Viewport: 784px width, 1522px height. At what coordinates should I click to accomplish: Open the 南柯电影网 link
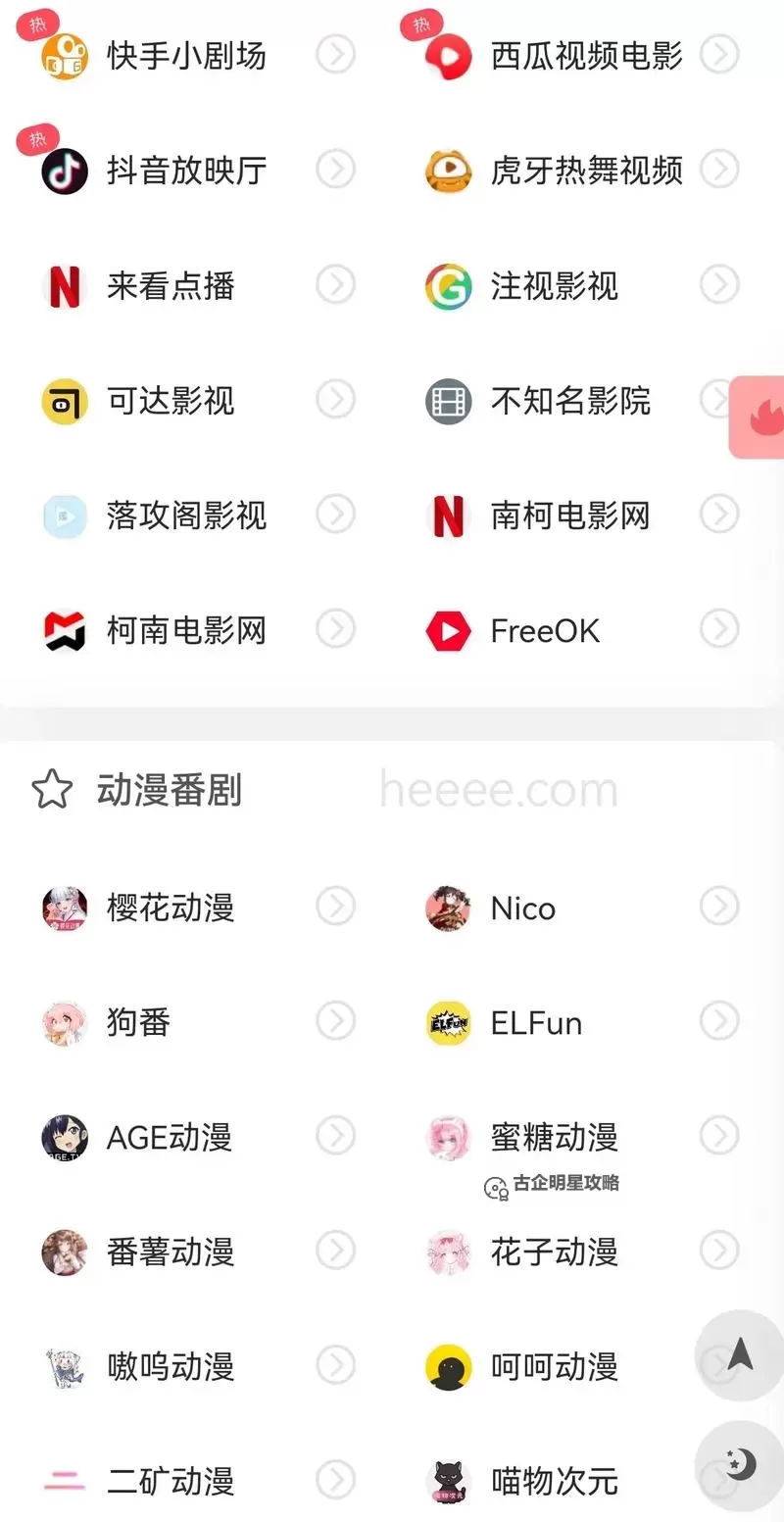pyautogui.click(x=571, y=515)
